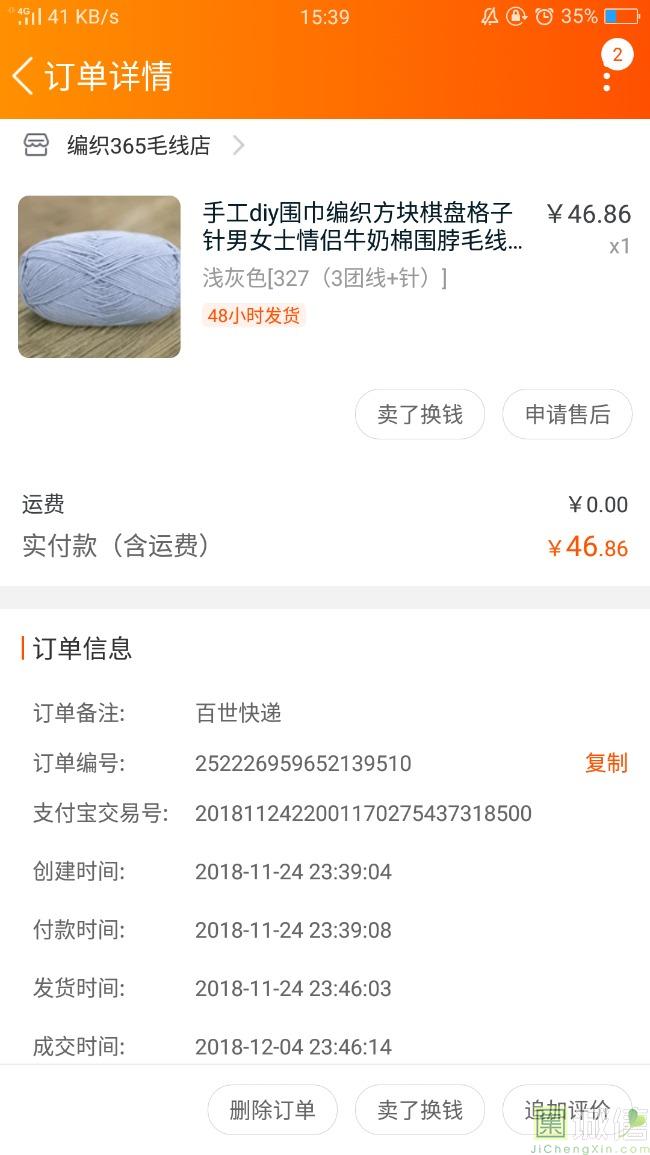Delete this order with 删除订单
This screenshot has height=1155, width=650.
(272, 1110)
